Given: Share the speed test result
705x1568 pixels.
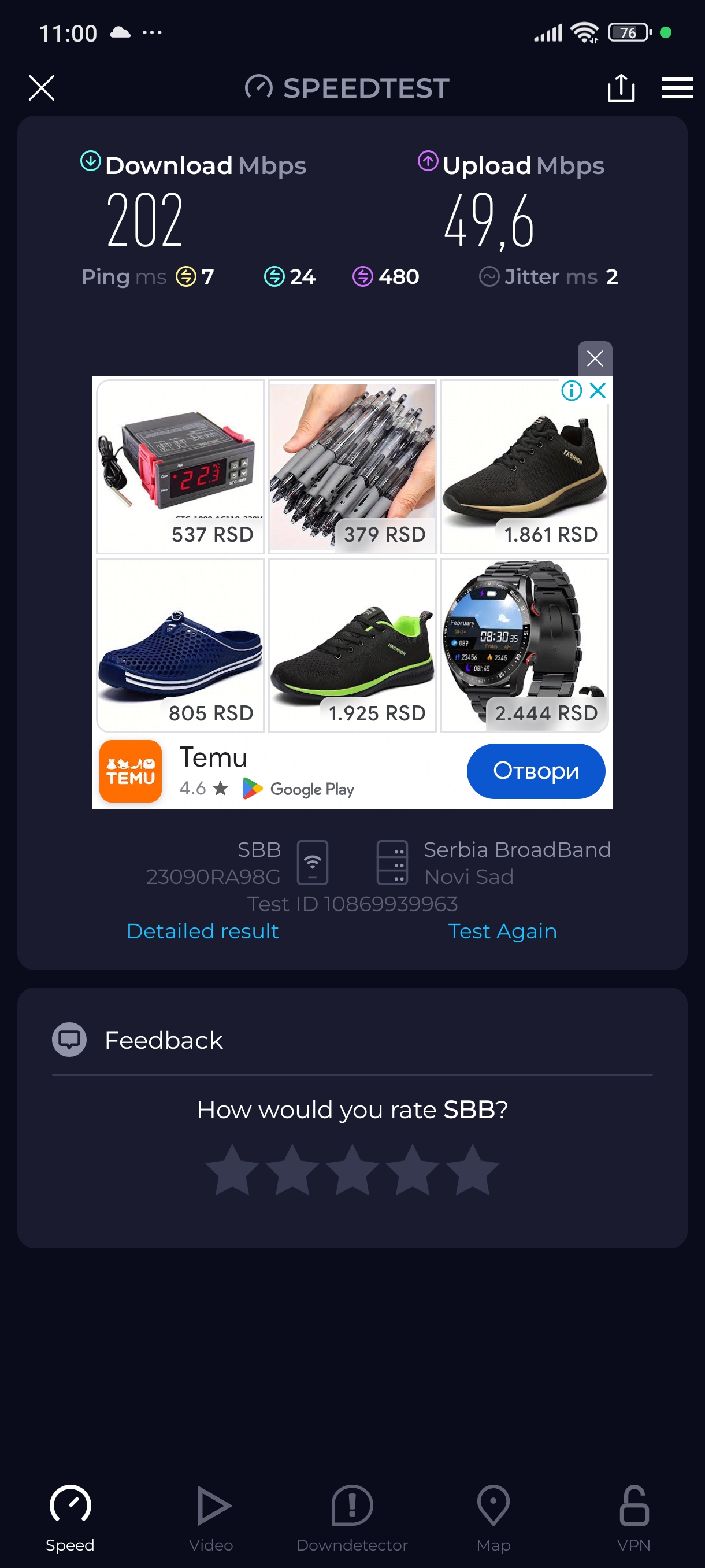Looking at the screenshot, I should [x=621, y=88].
